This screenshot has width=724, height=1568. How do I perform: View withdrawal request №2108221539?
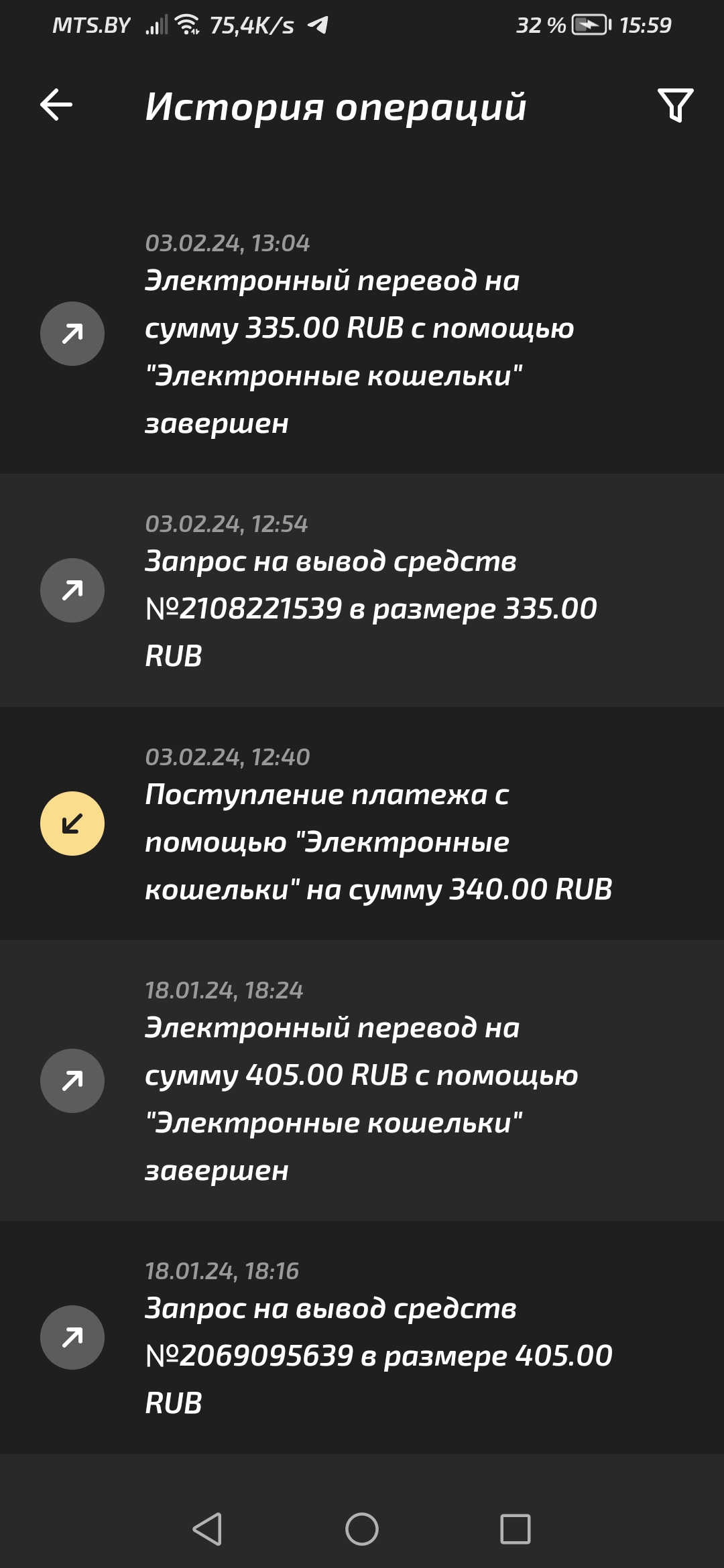(x=362, y=591)
